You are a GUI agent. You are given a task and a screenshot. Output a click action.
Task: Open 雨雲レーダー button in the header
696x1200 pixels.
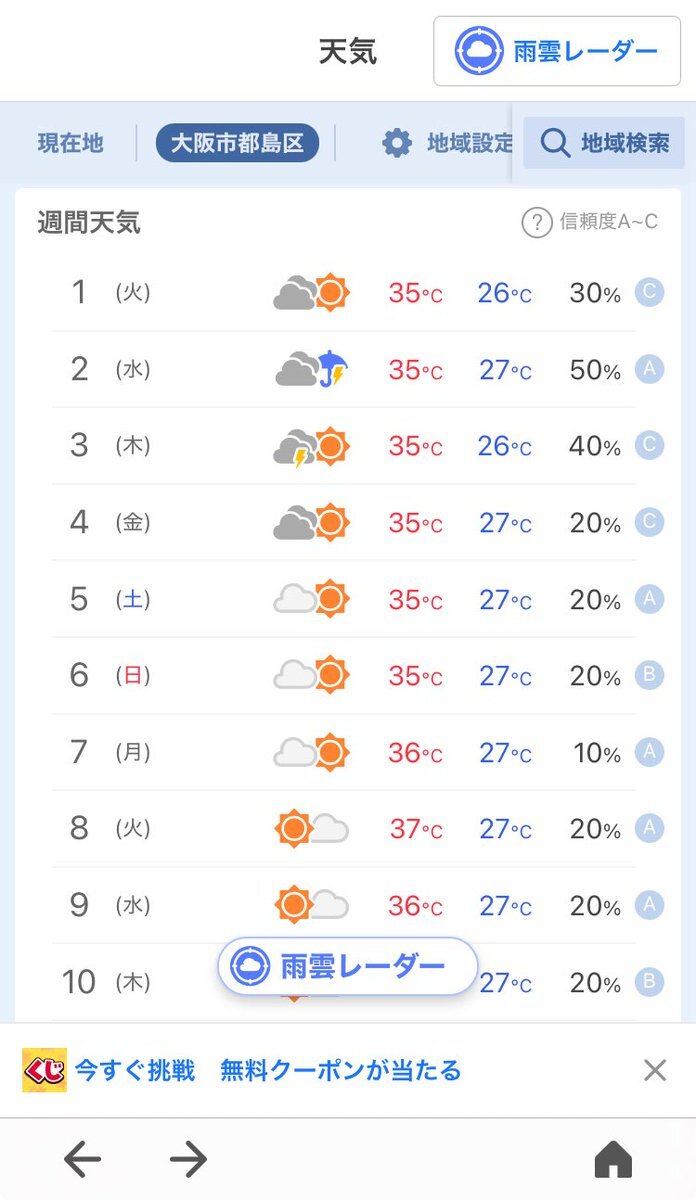pyautogui.click(x=557, y=51)
